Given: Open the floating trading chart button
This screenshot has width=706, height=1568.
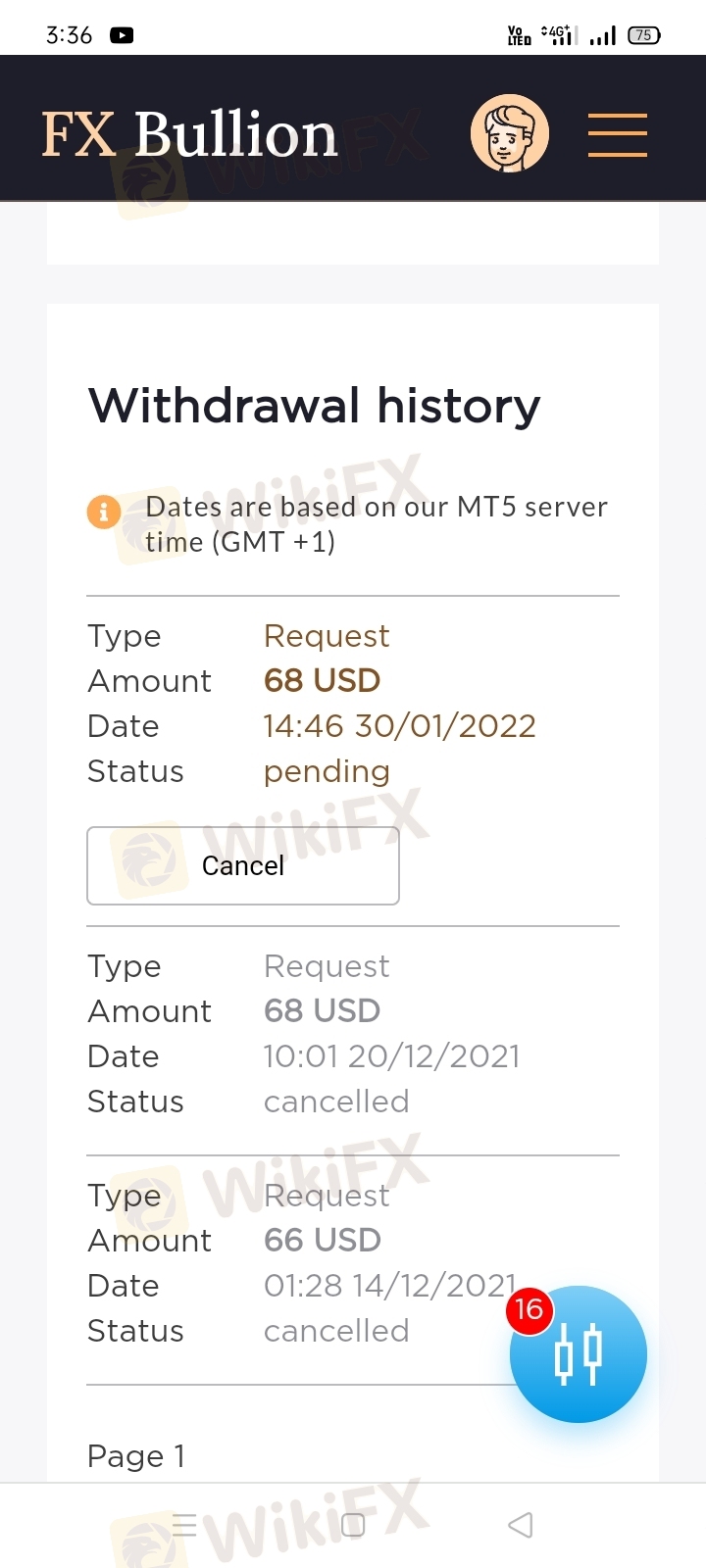Looking at the screenshot, I should tap(579, 1353).
